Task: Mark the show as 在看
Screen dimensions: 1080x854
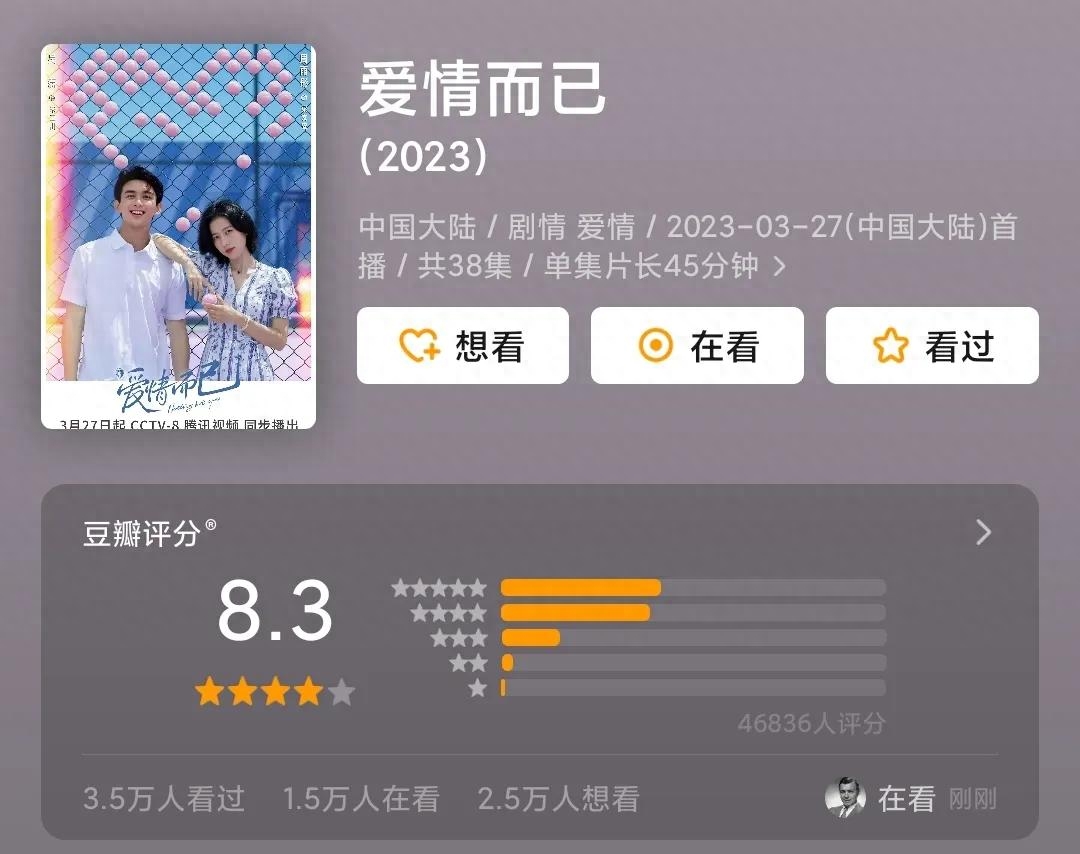Action: pos(697,346)
